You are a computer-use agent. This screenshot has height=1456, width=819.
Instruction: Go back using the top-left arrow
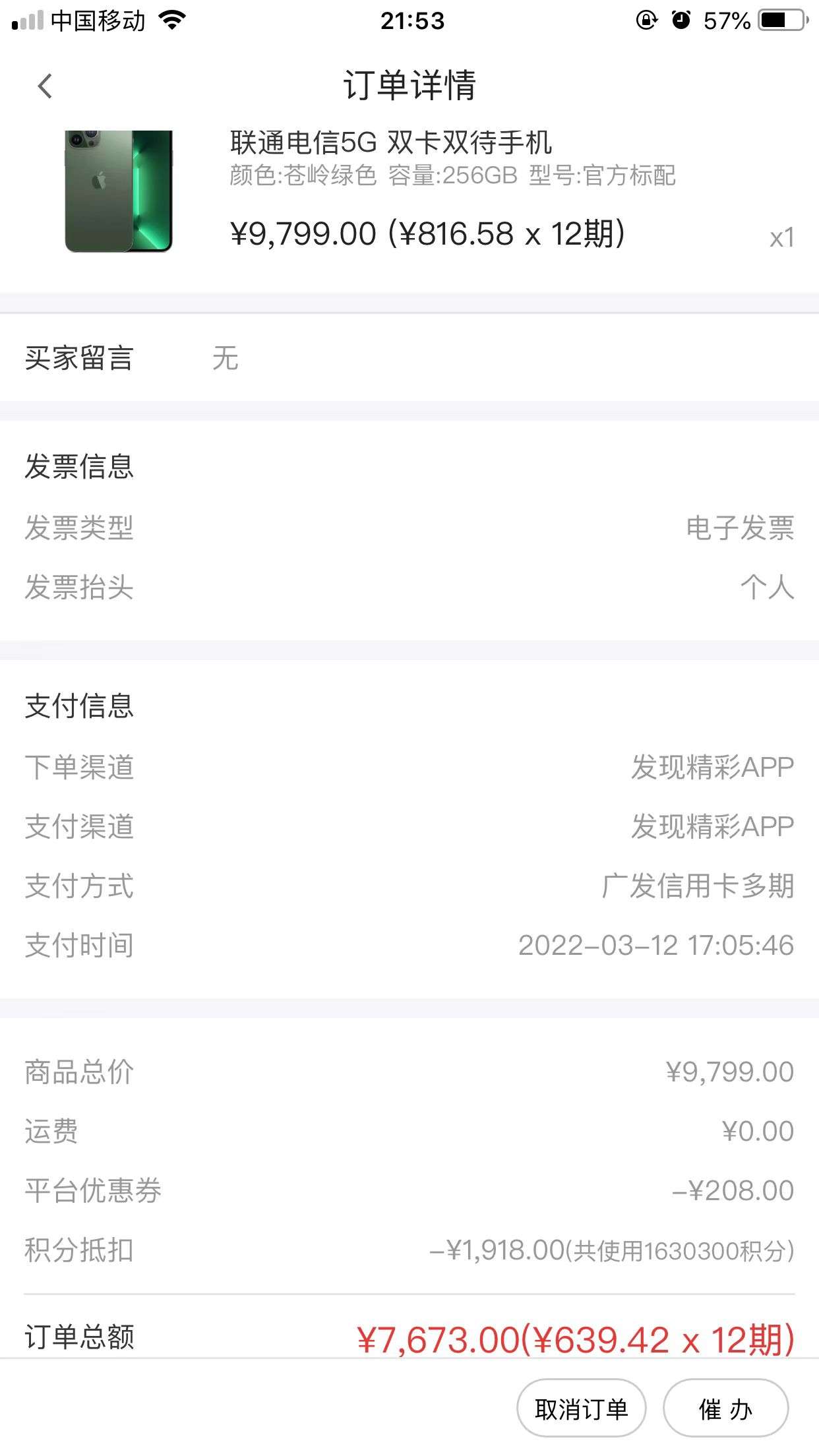pyautogui.click(x=45, y=86)
